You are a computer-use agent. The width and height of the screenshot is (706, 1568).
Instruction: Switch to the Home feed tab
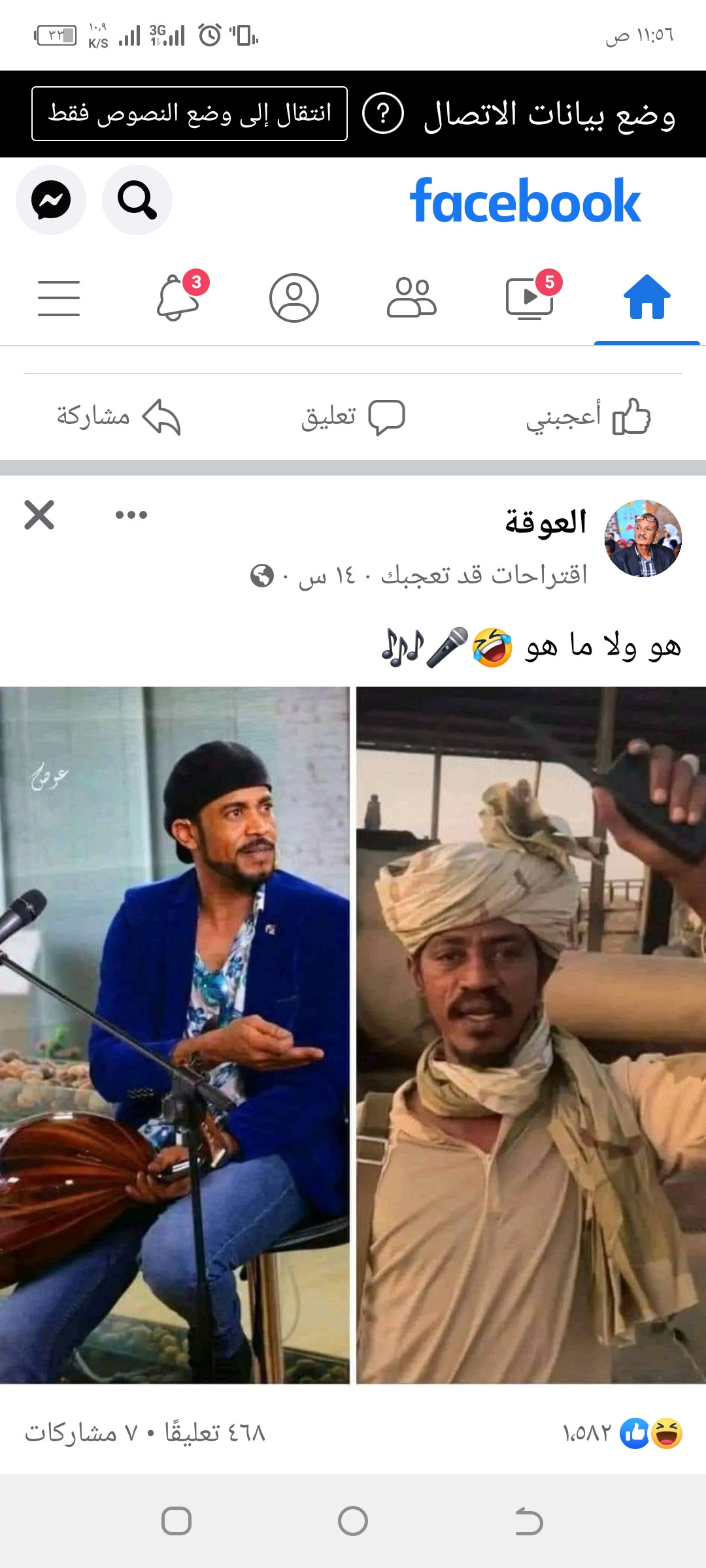647,297
